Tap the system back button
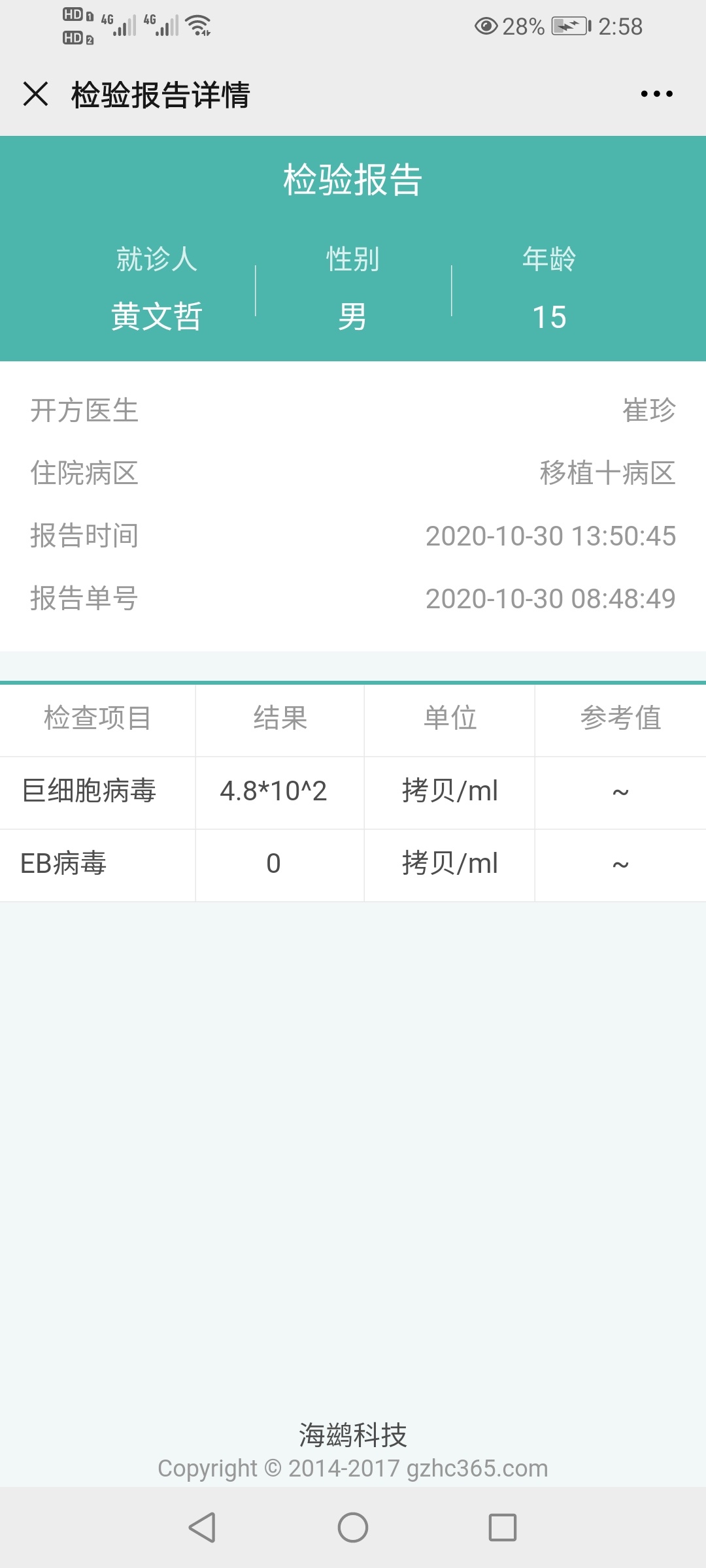706x1568 pixels. pyautogui.click(x=202, y=1527)
